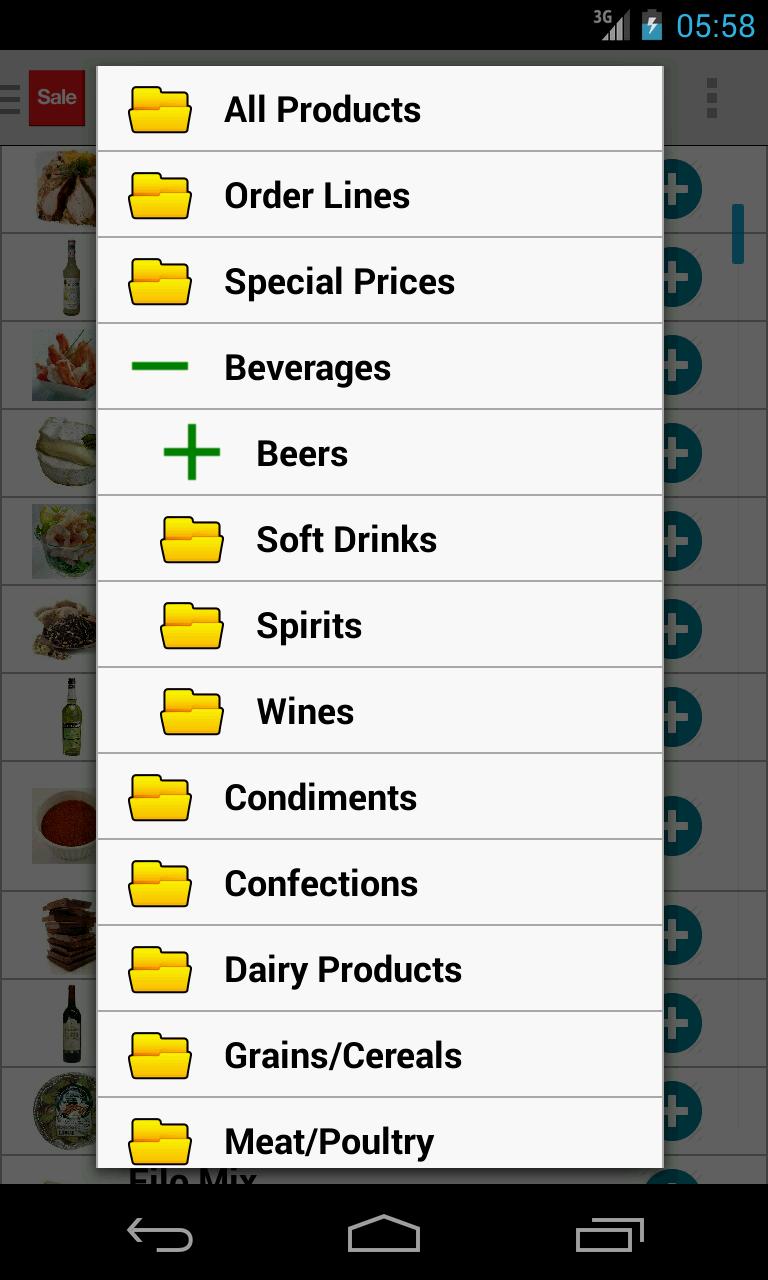Screen dimensions: 768x1280
Task: Open the Soft Drinks subcategory
Action: click(x=346, y=540)
